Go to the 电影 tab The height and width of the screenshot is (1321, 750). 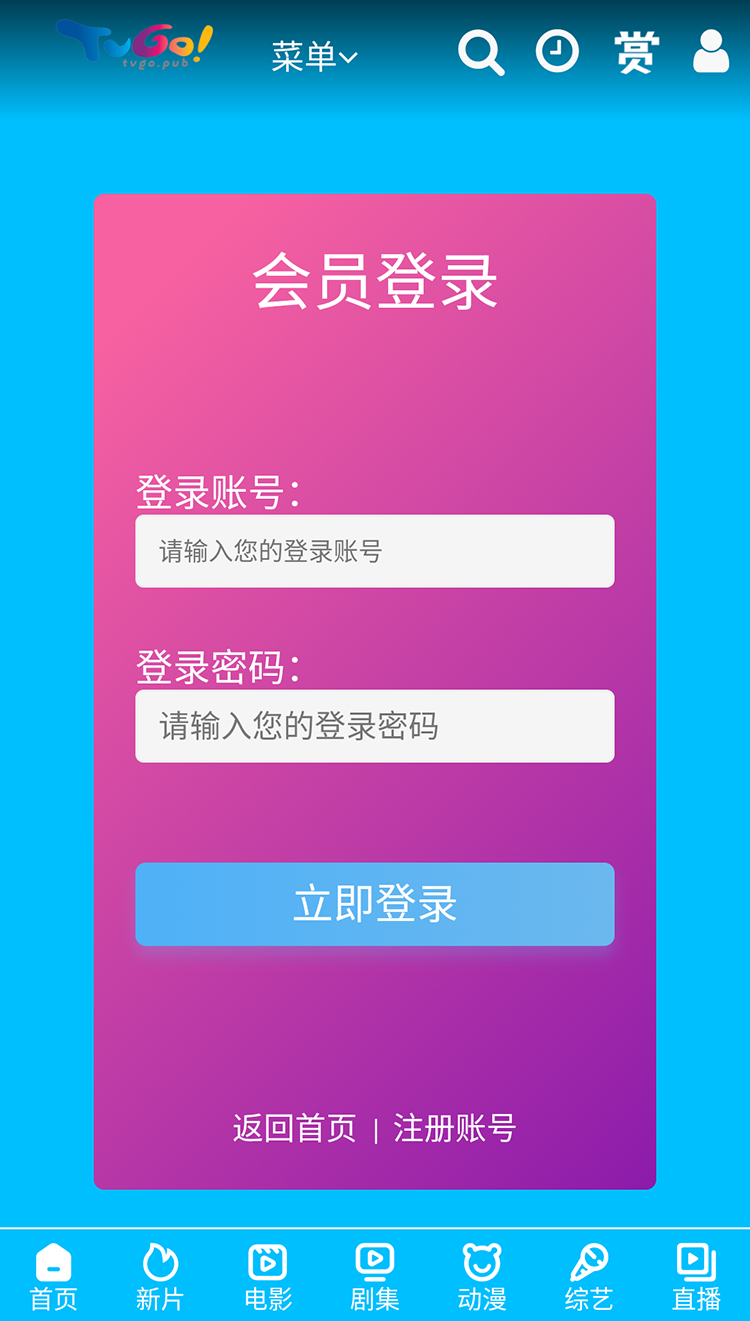(x=268, y=1276)
